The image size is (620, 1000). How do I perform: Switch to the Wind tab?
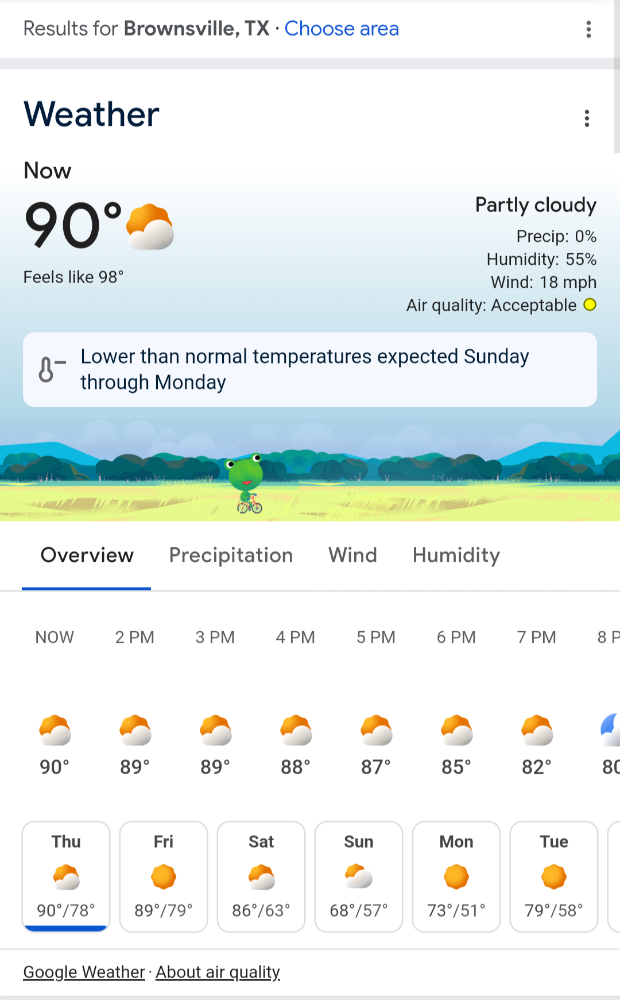click(x=353, y=555)
